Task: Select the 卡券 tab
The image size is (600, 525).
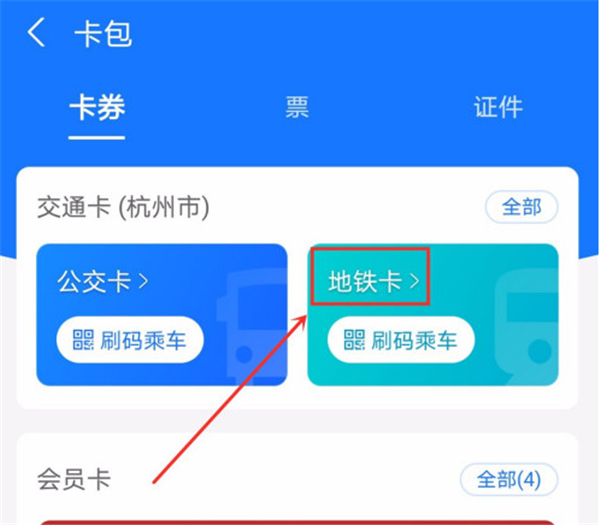Action: click(97, 108)
